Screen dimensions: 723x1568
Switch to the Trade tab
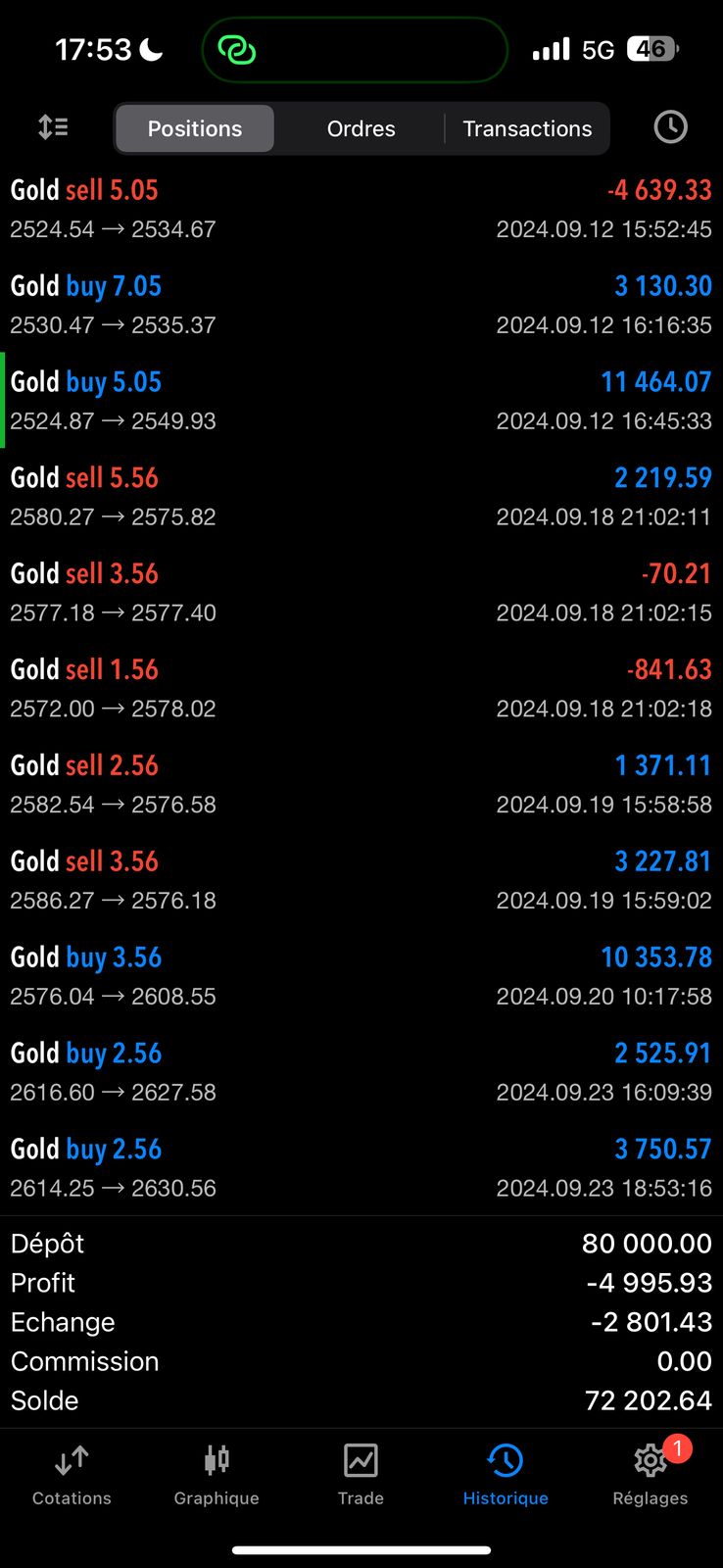click(361, 1475)
